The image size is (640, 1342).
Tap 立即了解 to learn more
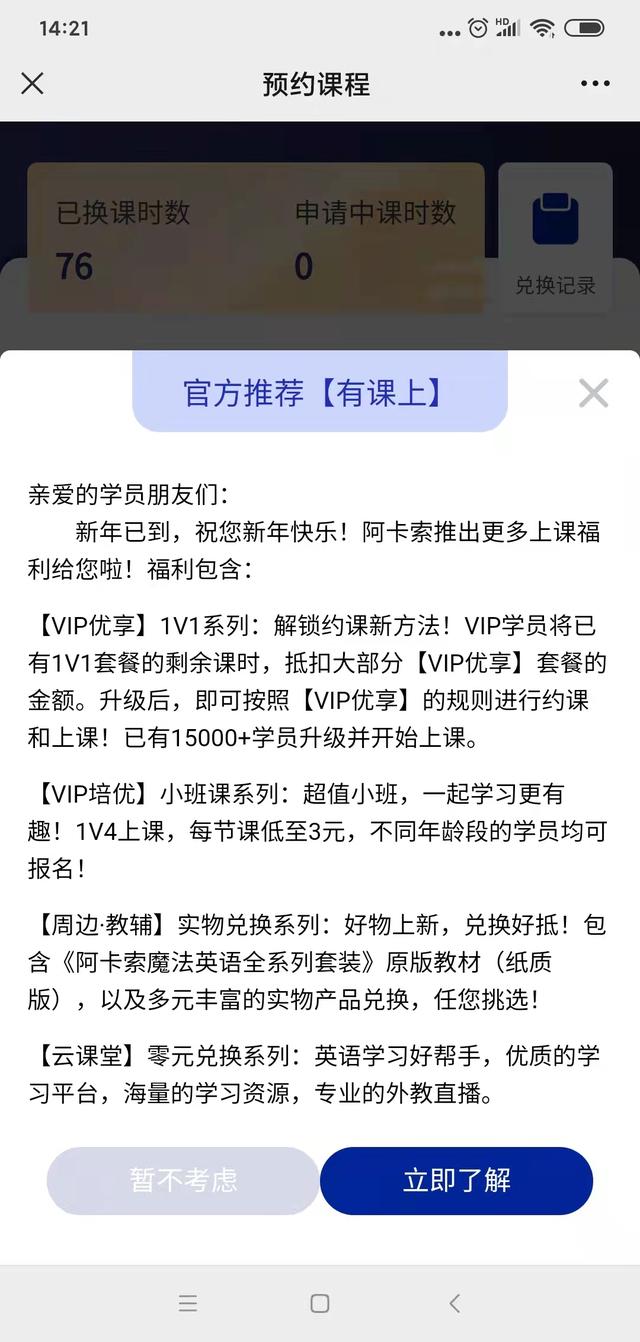(x=456, y=1180)
